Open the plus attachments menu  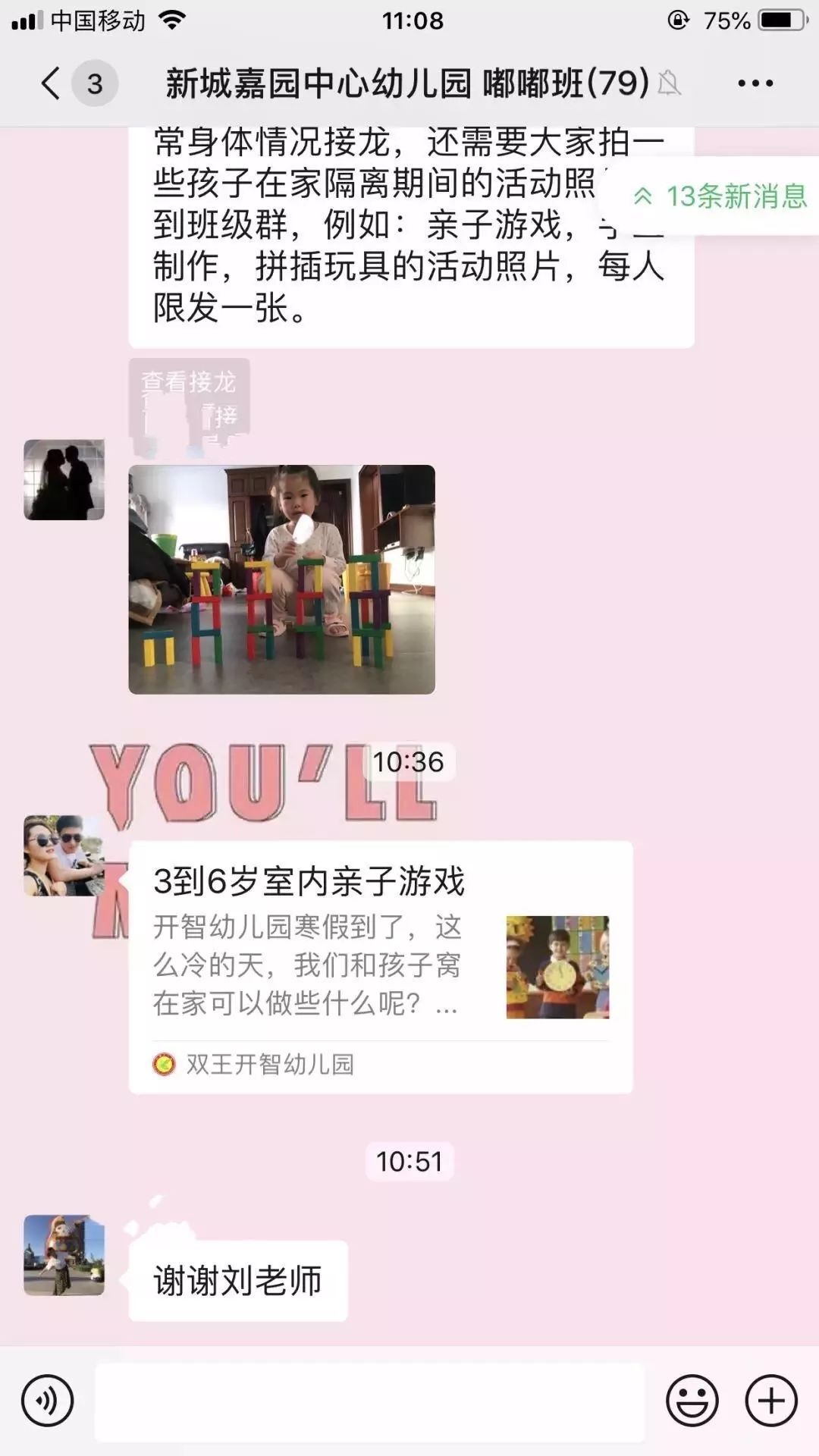pos(771,1401)
